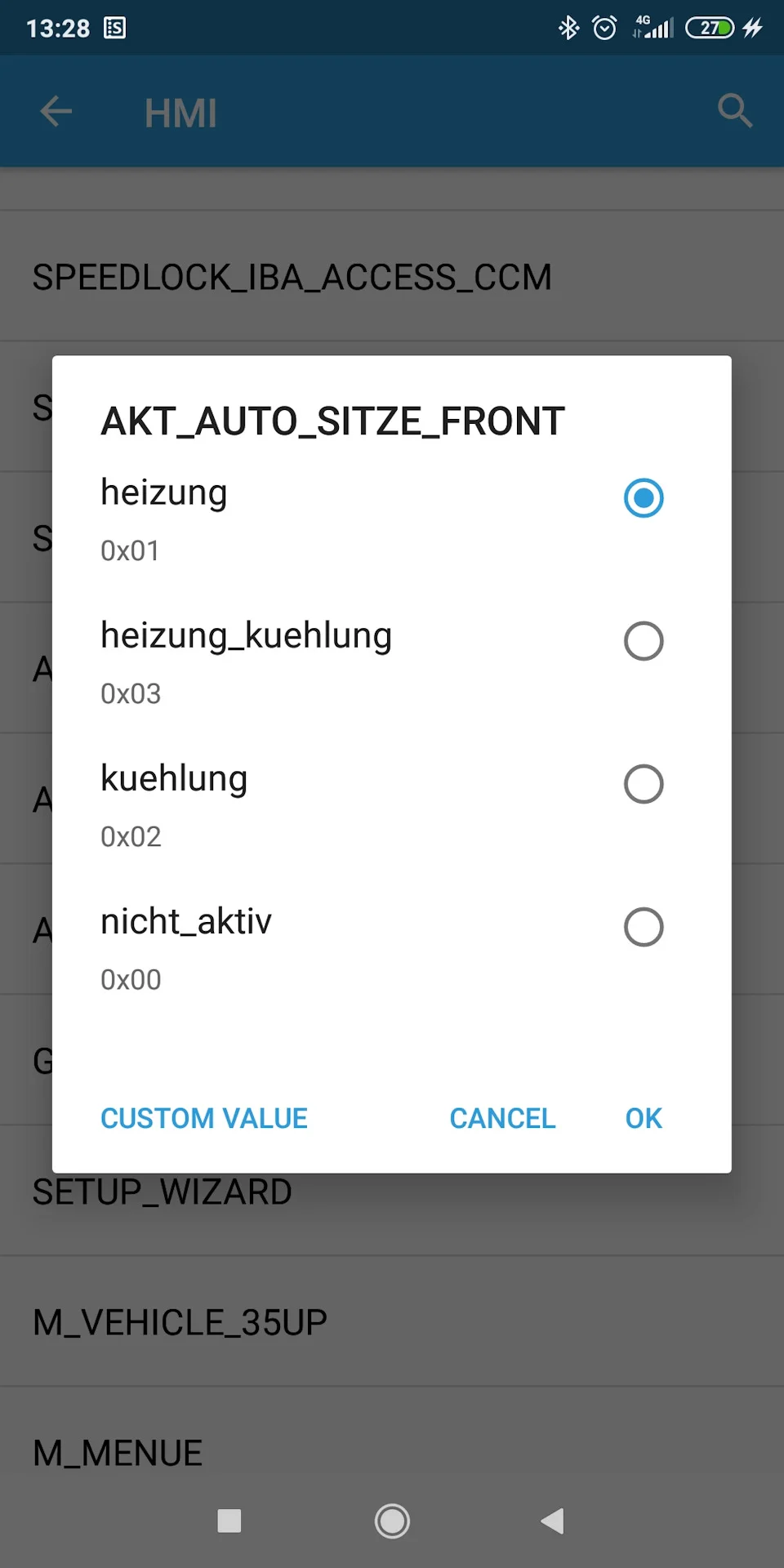The image size is (784, 1568).
Task: Cancel the dialog
Action: pos(502,1118)
